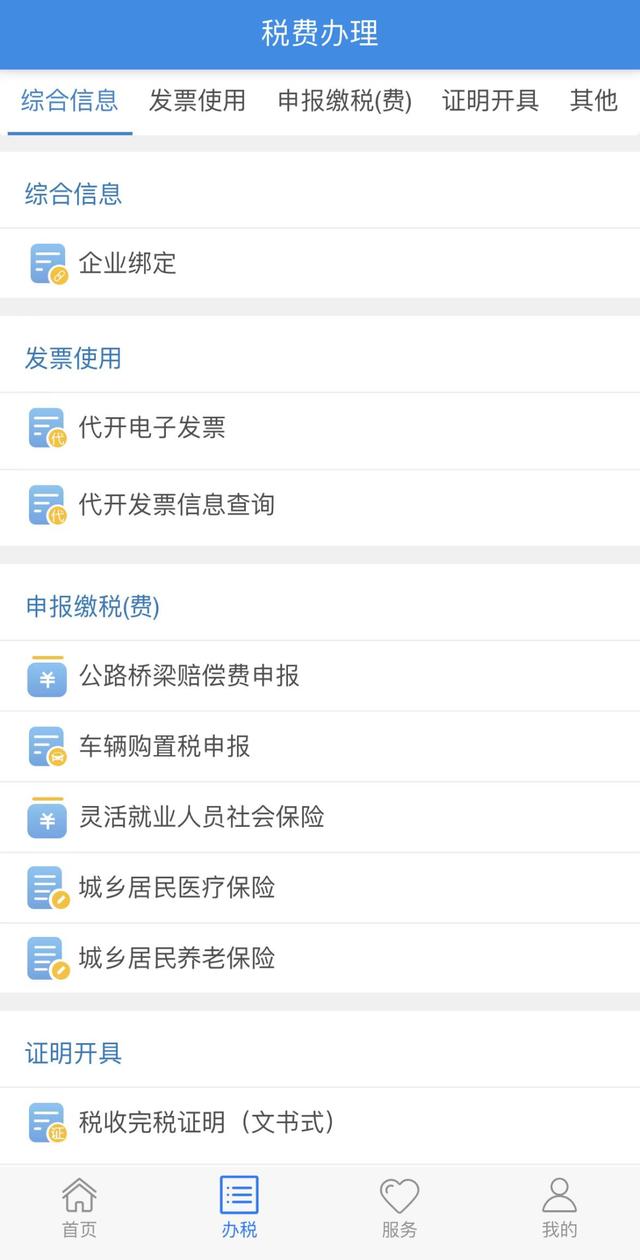
Task: Tap the 办税 bottom tab
Action: tap(239, 1208)
